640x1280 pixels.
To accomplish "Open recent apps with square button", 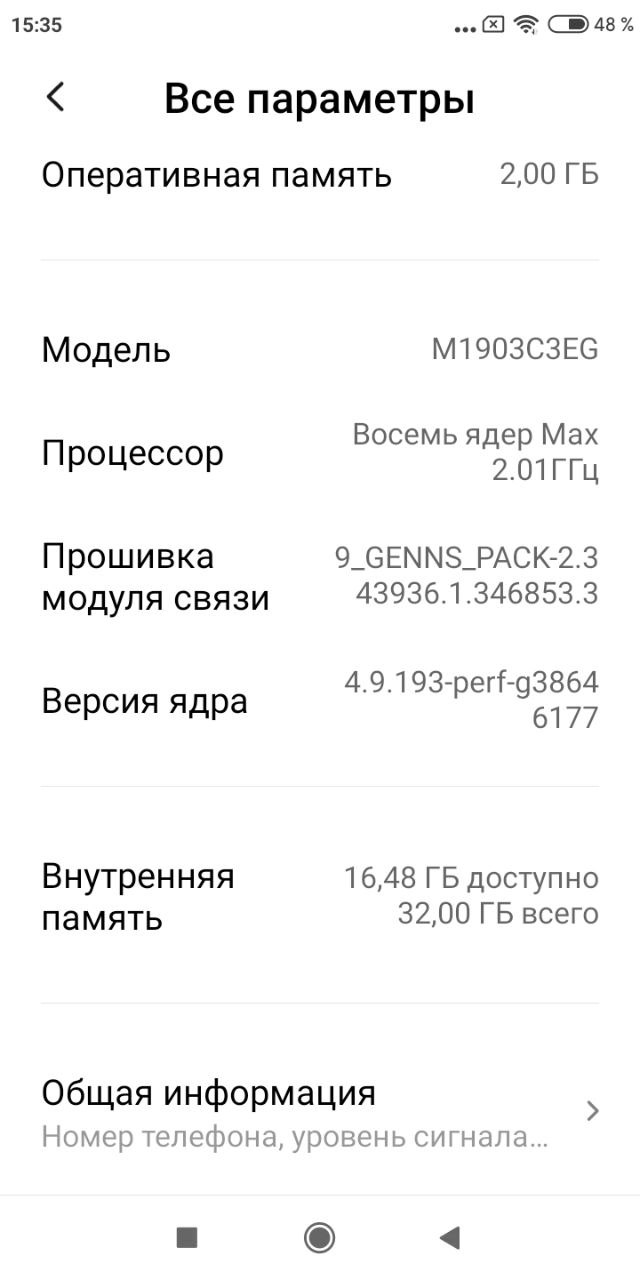I will (x=187, y=1238).
